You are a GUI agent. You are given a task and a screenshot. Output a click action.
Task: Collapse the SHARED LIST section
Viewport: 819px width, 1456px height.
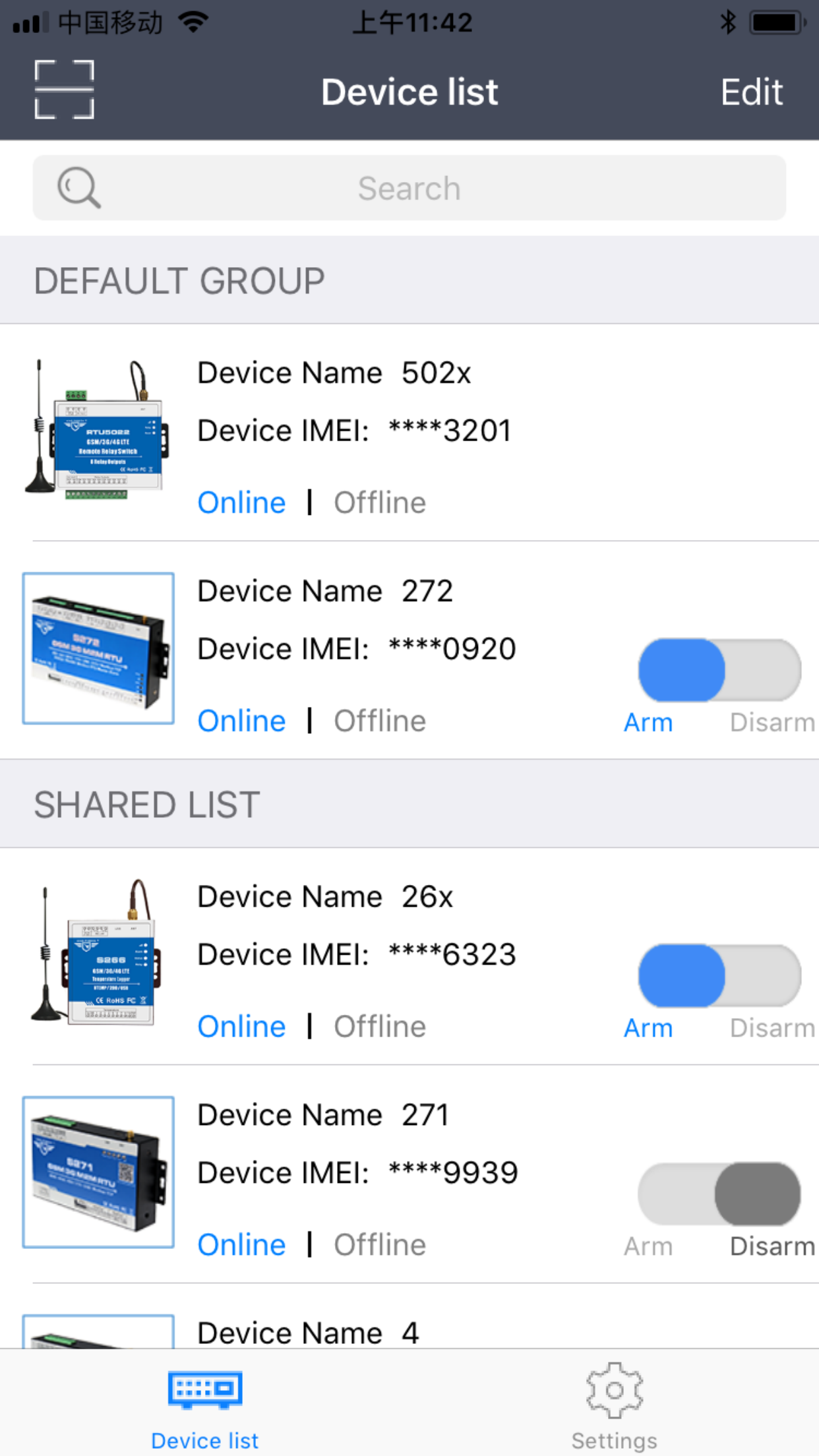pyautogui.click(x=146, y=803)
